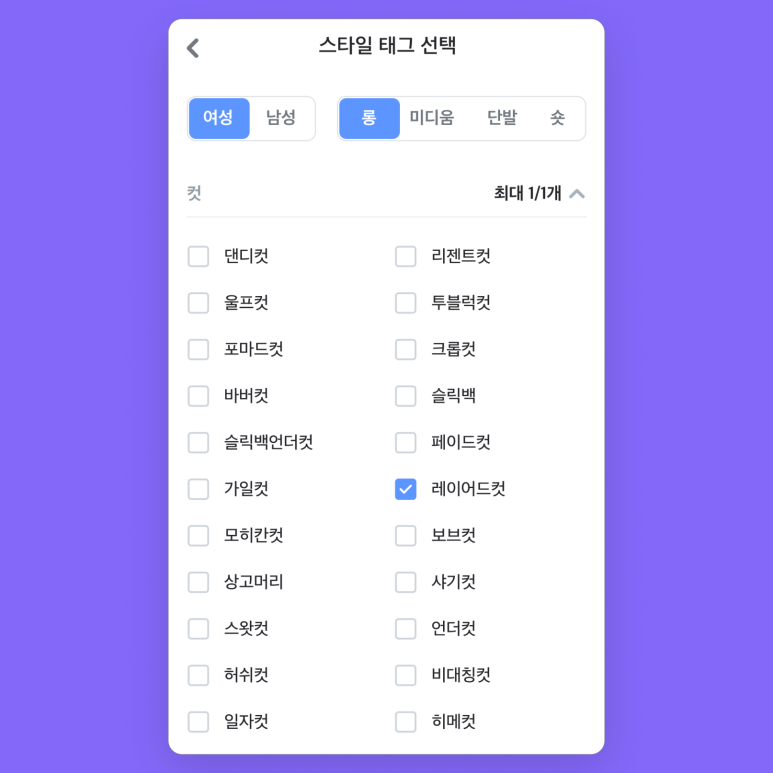Image resolution: width=773 pixels, height=773 pixels.
Task: Choose the 미디움 hair length
Action: pyautogui.click(x=432, y=118)
